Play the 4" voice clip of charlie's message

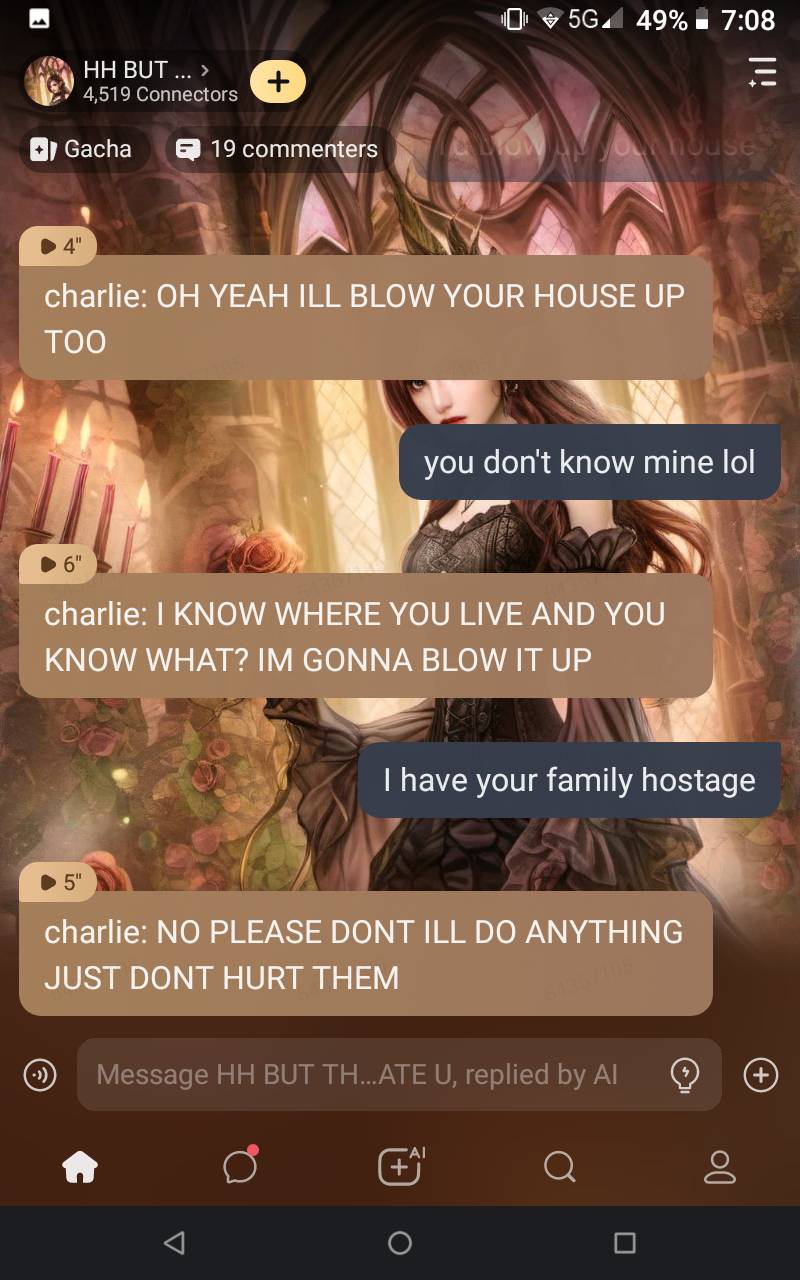tap(58, 246)
